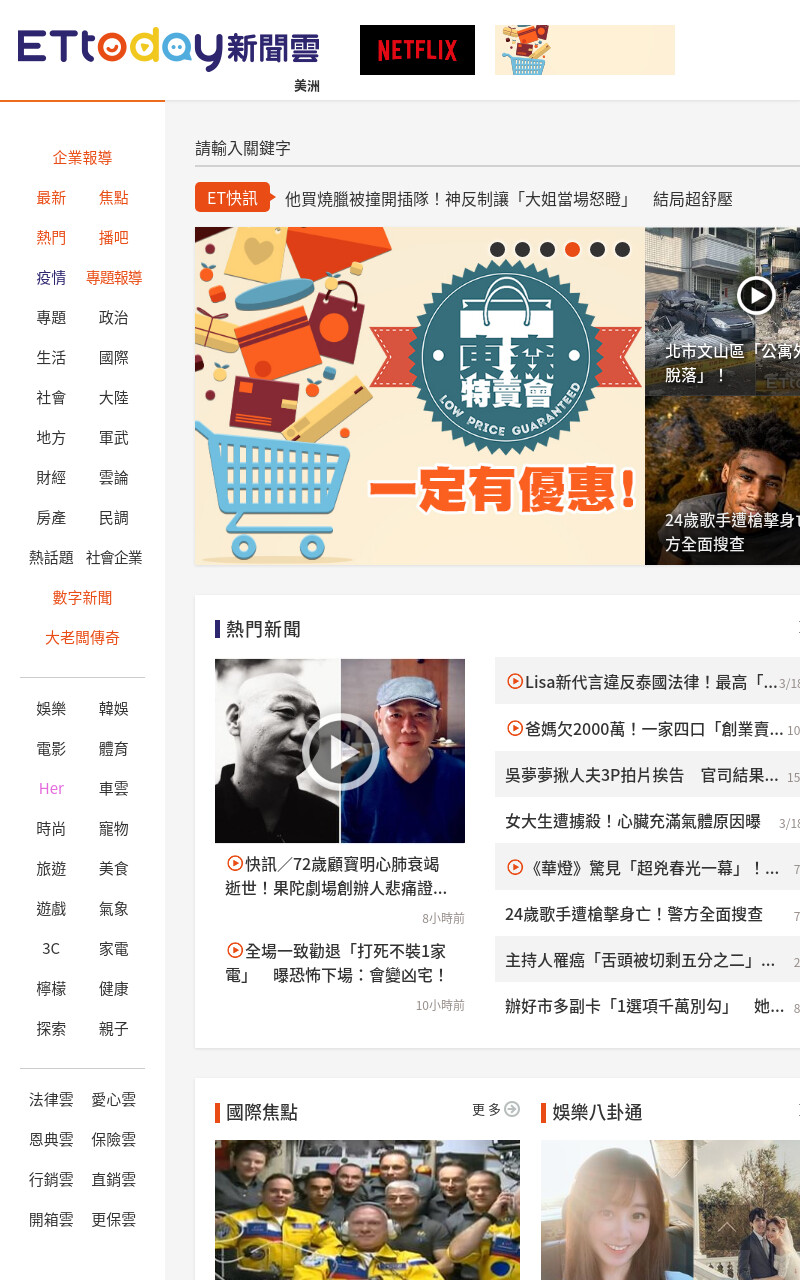
Task: Play the 北市文山區 apartment video
Action: pos(756,295)
